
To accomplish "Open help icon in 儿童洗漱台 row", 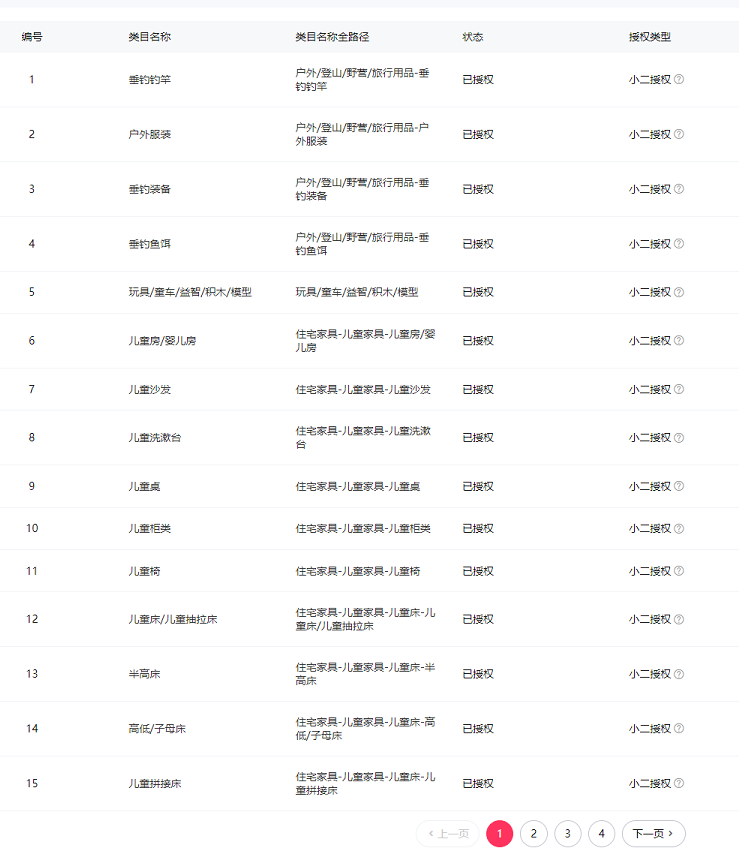I will pos(679,437).
